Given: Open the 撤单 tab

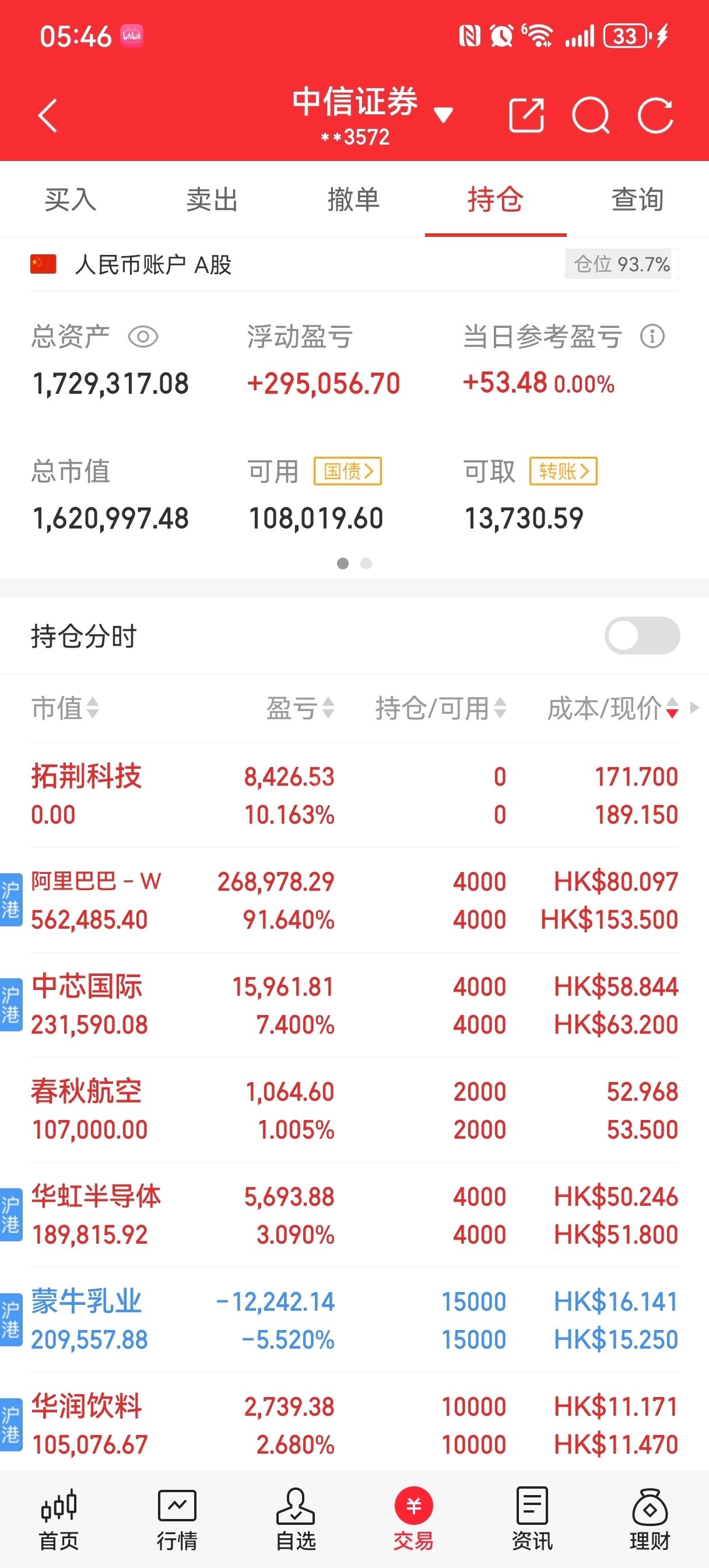Looking at the screenshot, I should point(353,199).
